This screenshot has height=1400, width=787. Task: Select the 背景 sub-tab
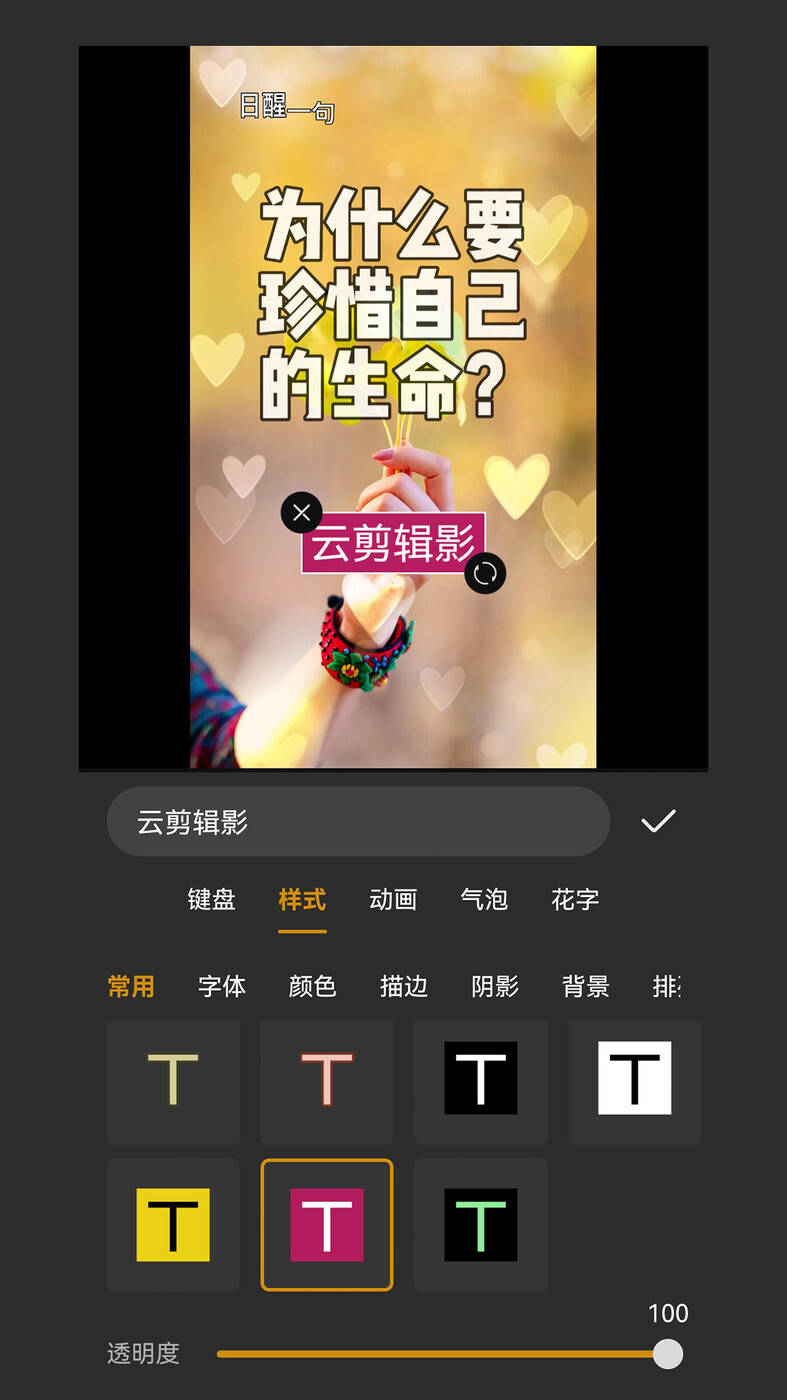(586, 986)
